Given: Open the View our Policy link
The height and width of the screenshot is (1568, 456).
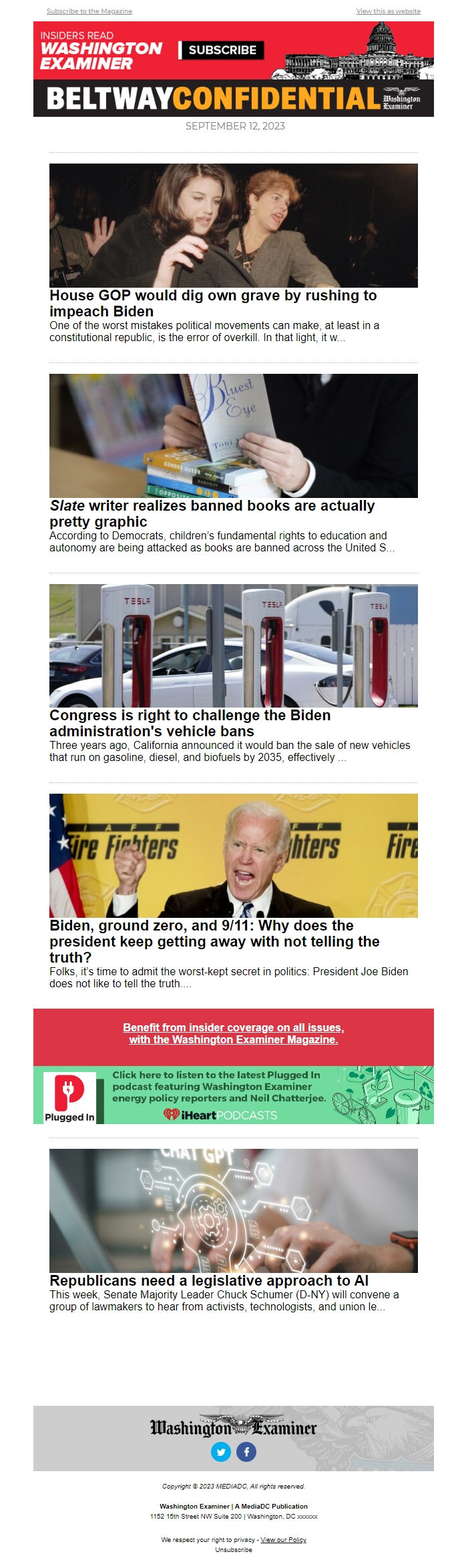Looking at the screenshot, I should tap(283, 1539).
